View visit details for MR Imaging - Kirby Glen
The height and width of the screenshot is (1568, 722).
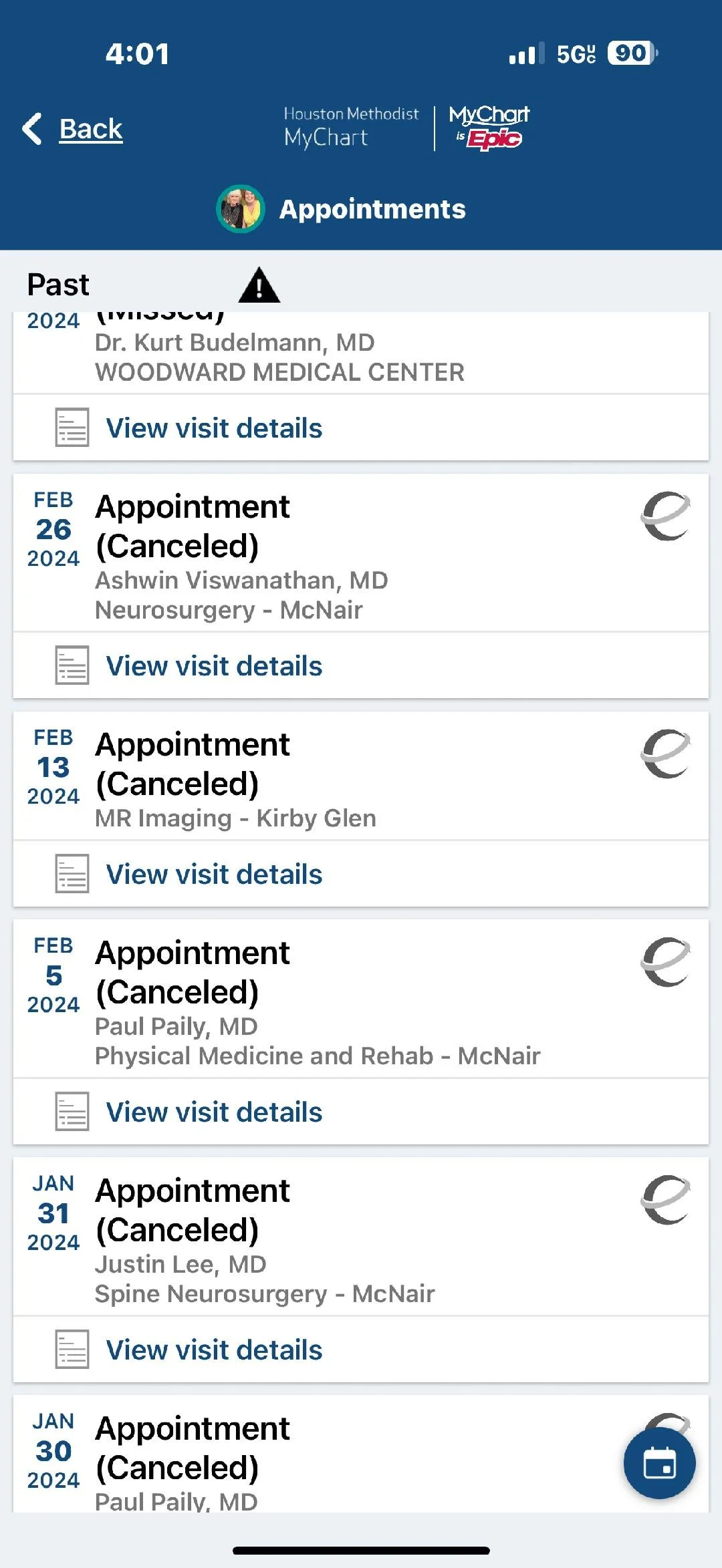point(214,875)
